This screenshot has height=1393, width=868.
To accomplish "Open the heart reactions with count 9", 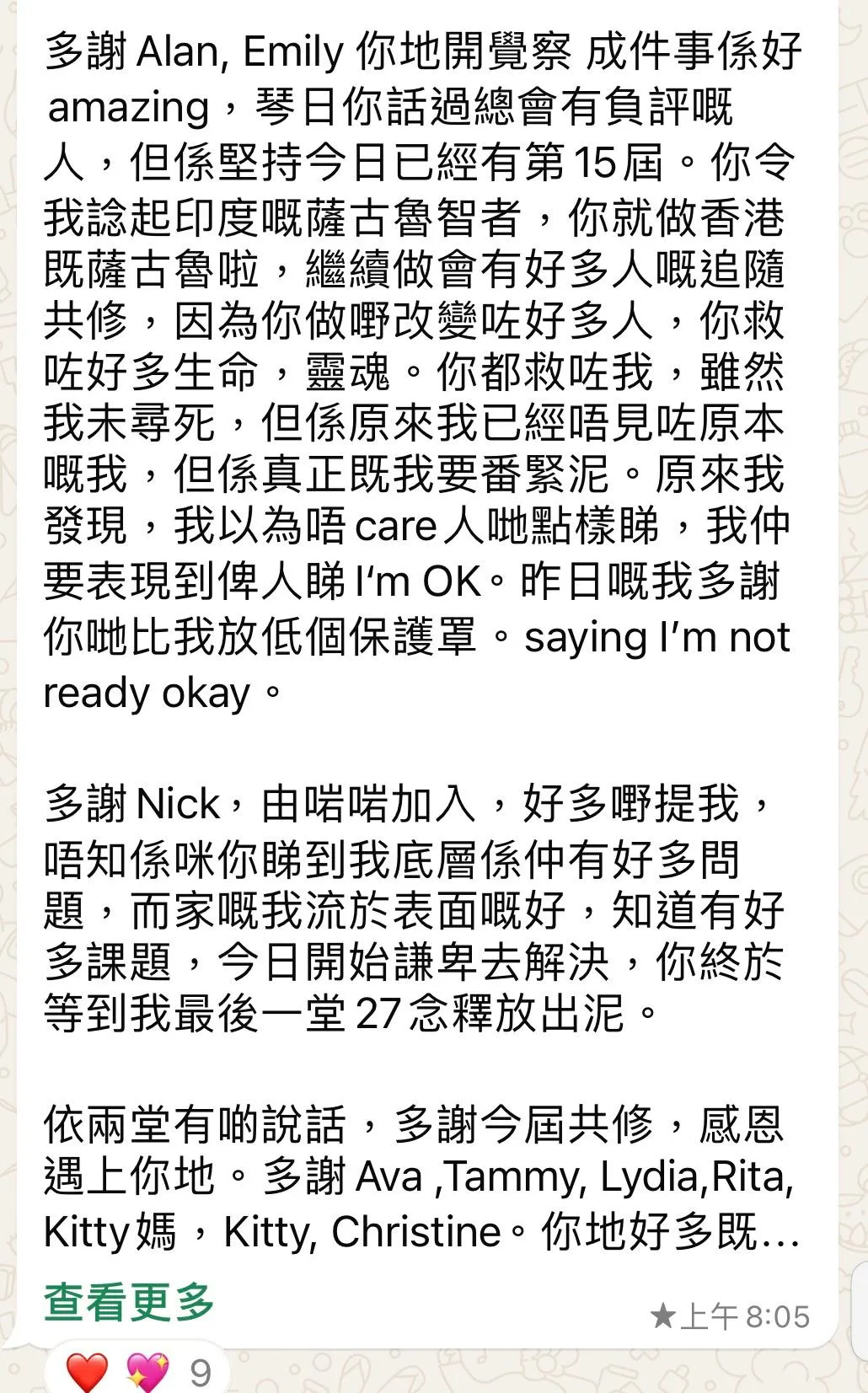I will tap(139, 1372).
